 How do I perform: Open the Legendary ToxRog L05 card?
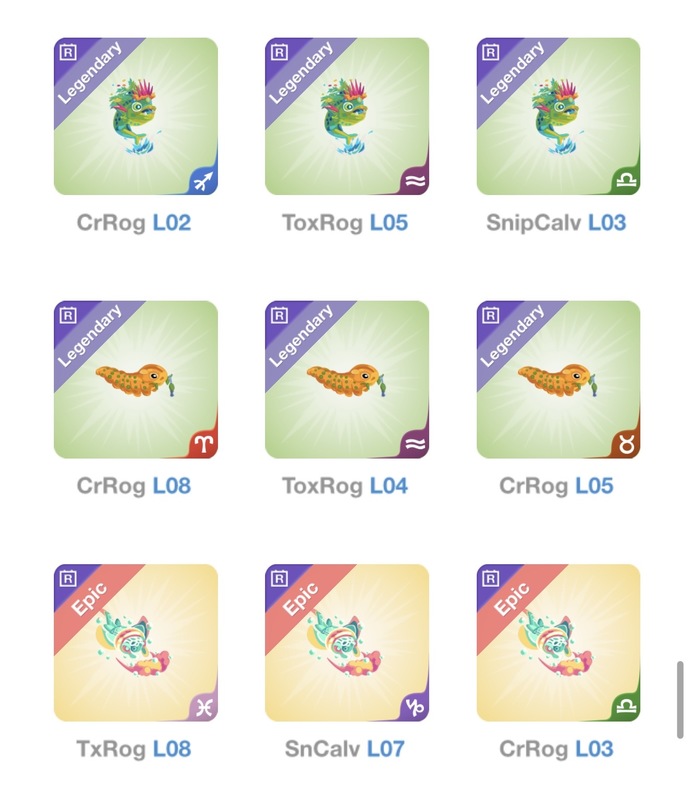click(x=346, y=116)
